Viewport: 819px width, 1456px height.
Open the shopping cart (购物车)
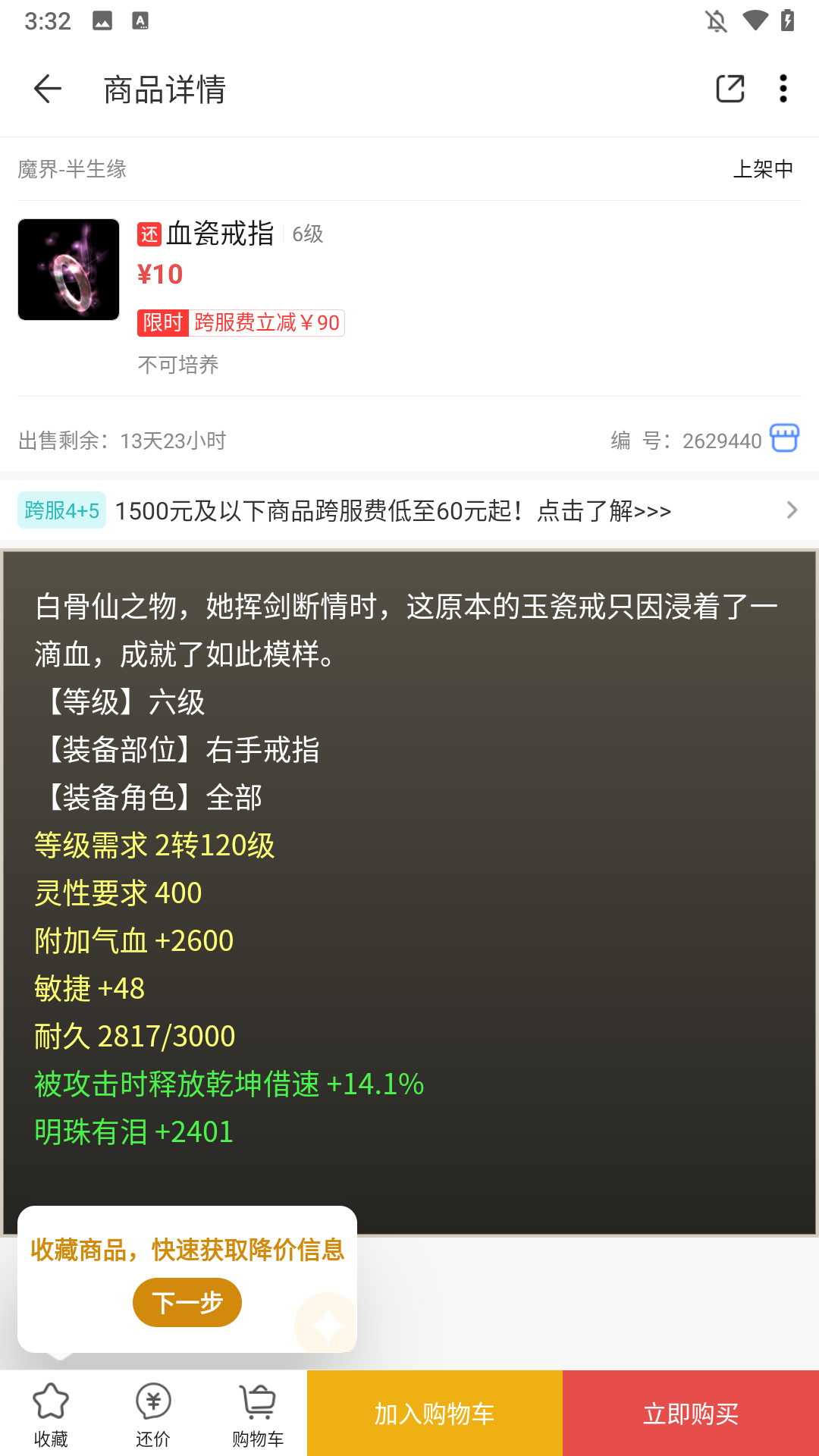[258, 1414]
